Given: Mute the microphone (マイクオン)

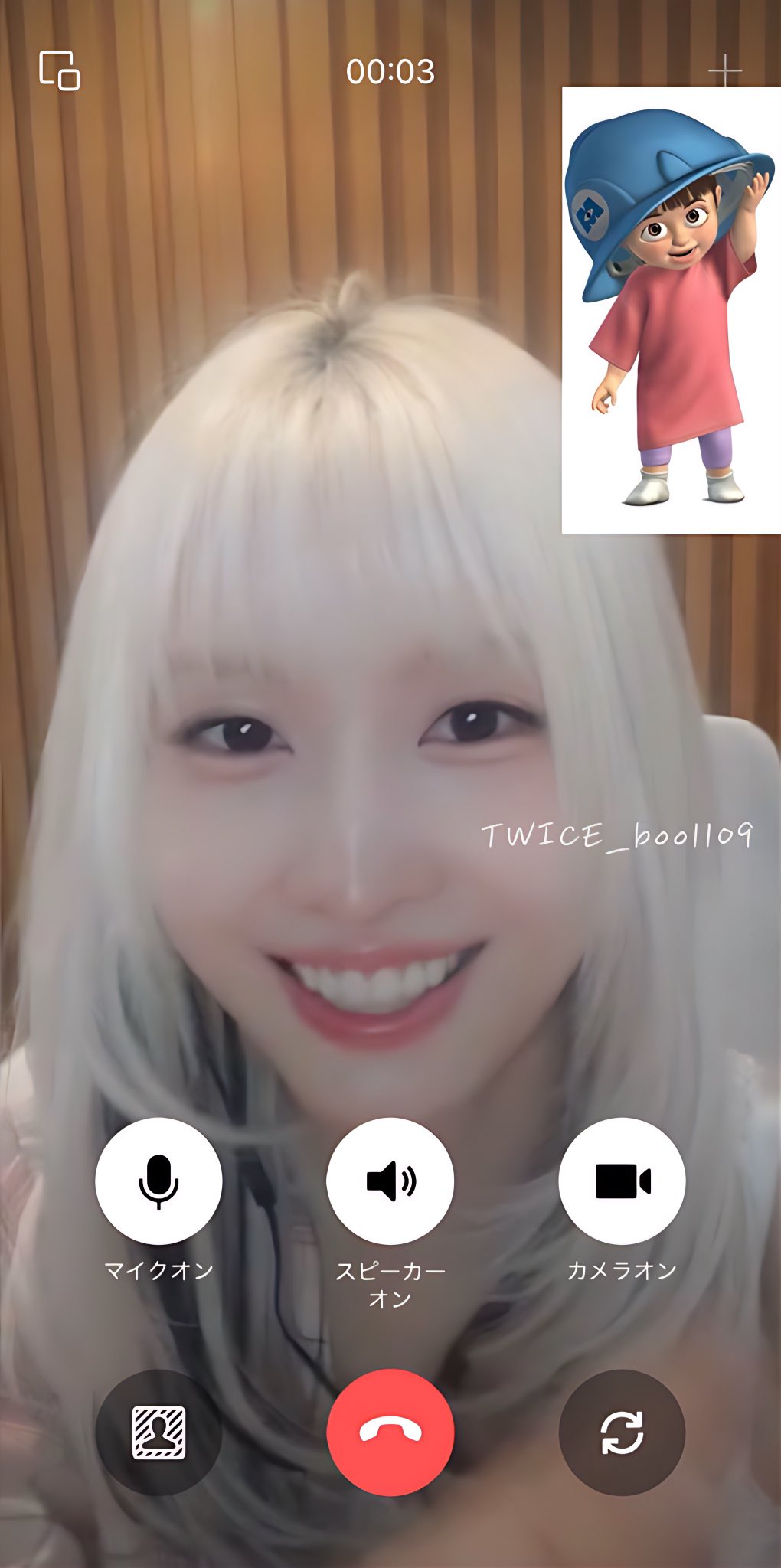Looking at the screenshot, I should (158, 1181).
